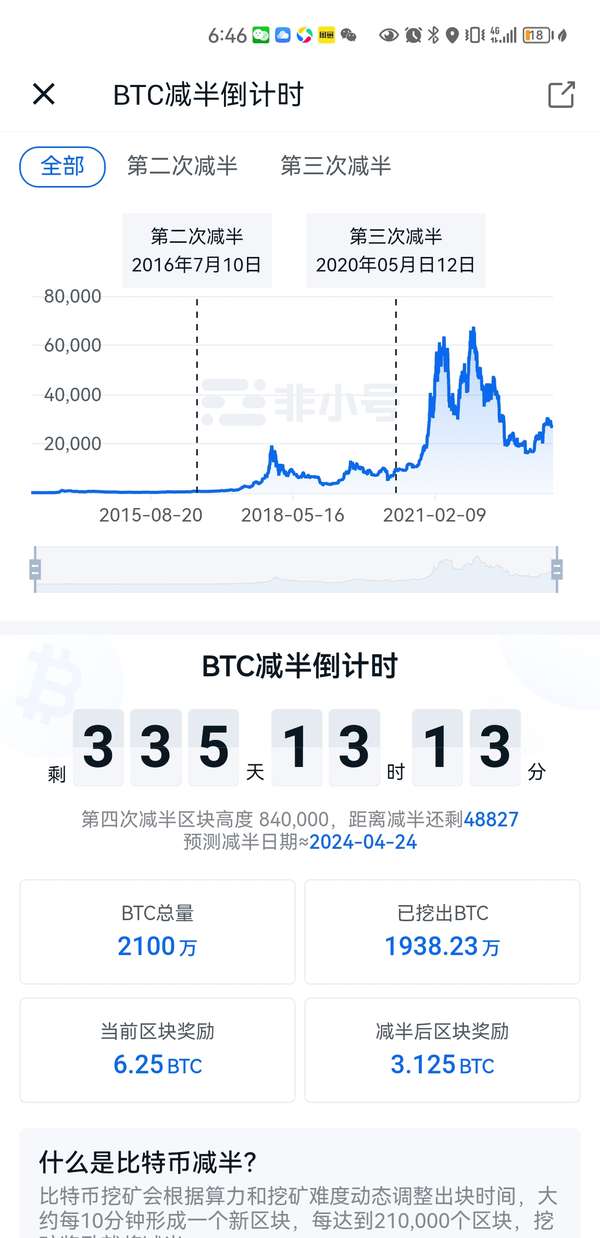This screenshot has width=600, height=1238.
Task: Open the share icon in the top bar
Action: [x=562, y=94]
